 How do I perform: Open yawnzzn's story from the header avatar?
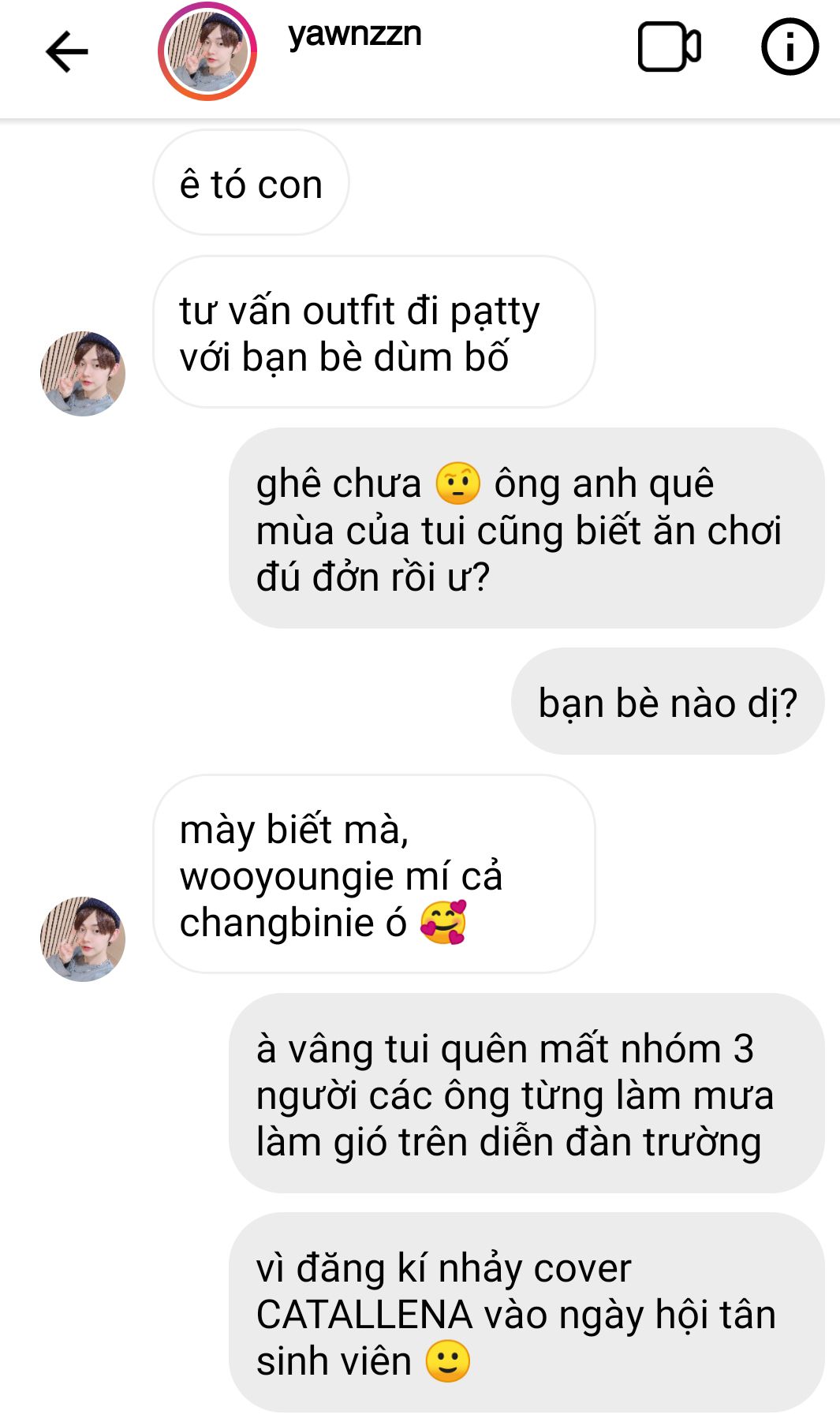[207, 51]
